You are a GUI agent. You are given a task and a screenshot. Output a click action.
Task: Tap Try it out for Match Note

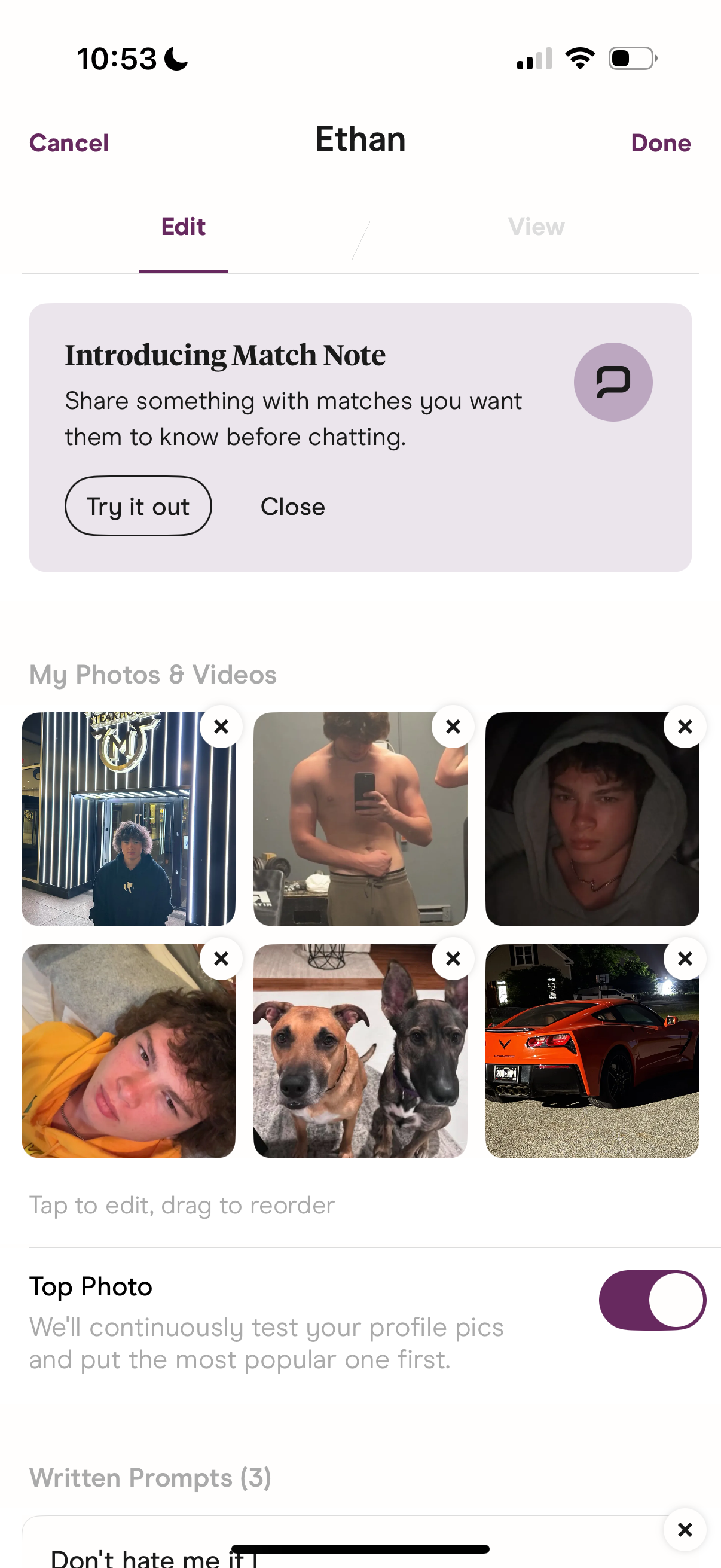138,507
